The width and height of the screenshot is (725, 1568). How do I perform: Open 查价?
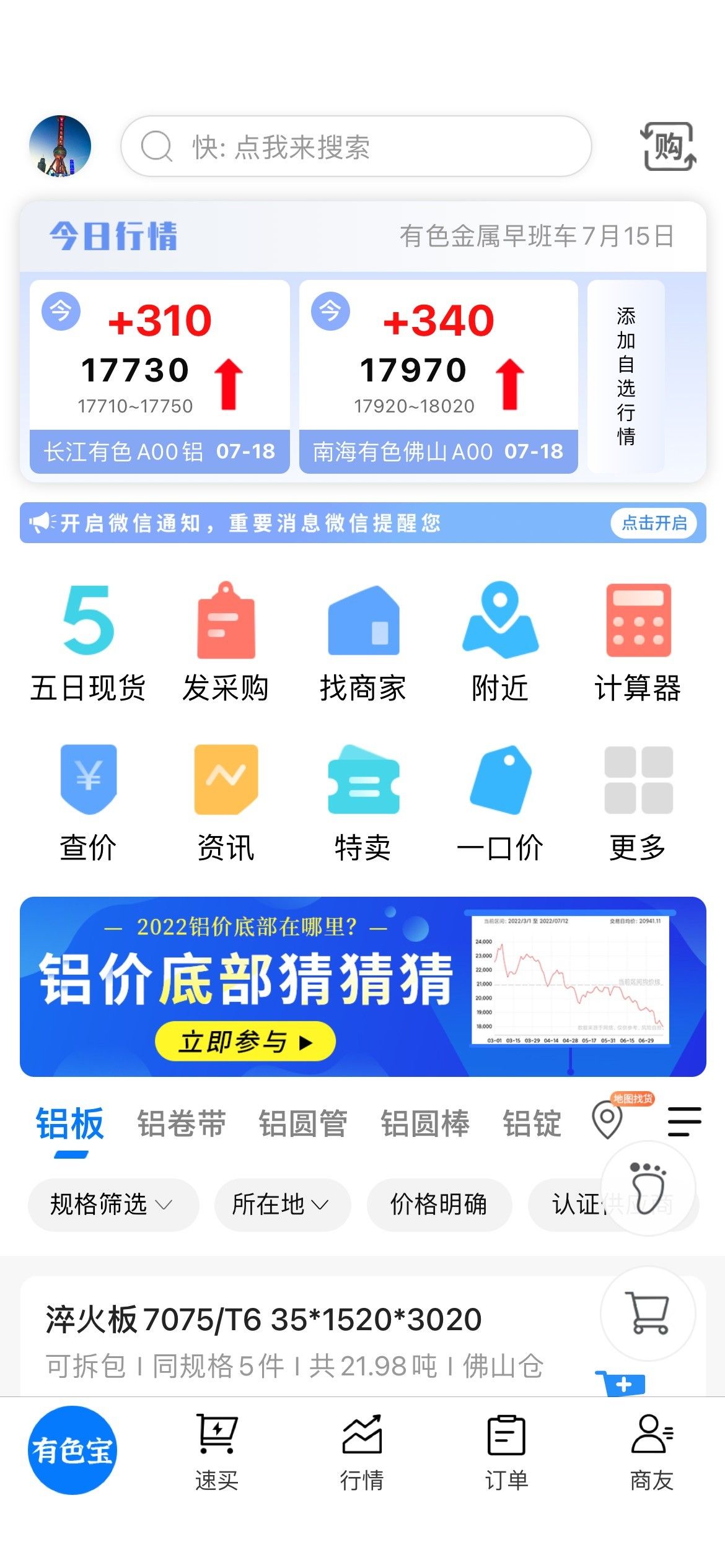click(88, 803)
